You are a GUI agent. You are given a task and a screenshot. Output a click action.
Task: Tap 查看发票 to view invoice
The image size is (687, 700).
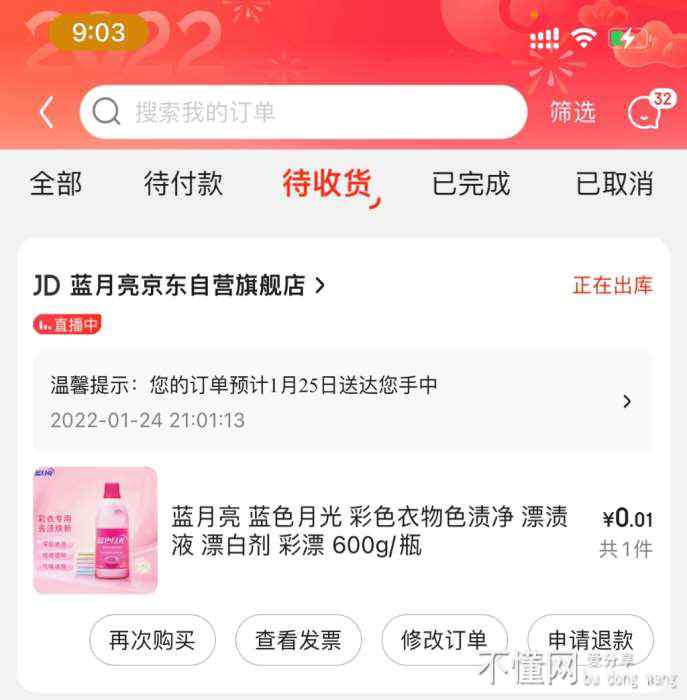point(298,640)
